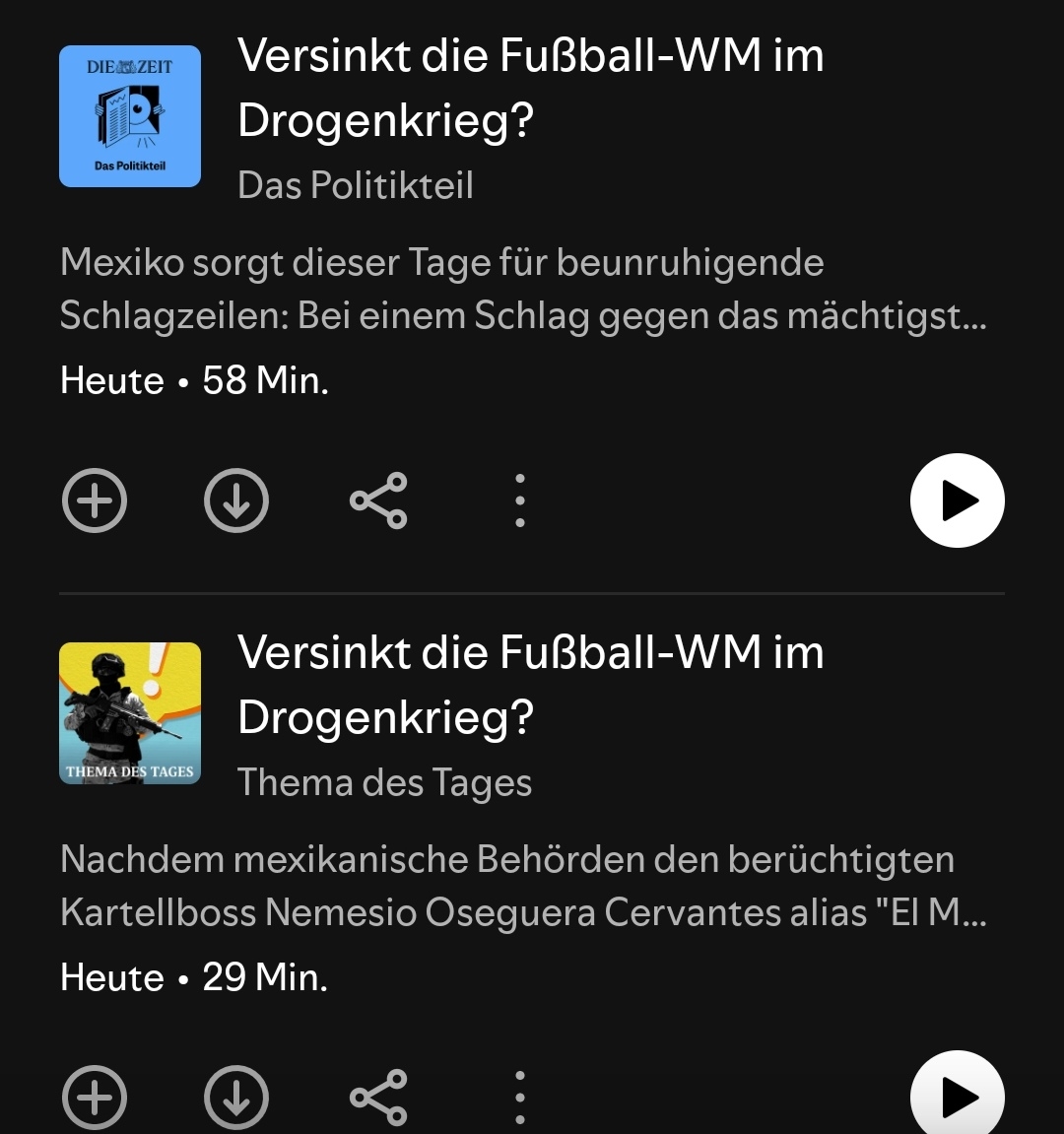Open the Das Politikteil episode details
The image size is (1064, 1134).
coord(530,88)
